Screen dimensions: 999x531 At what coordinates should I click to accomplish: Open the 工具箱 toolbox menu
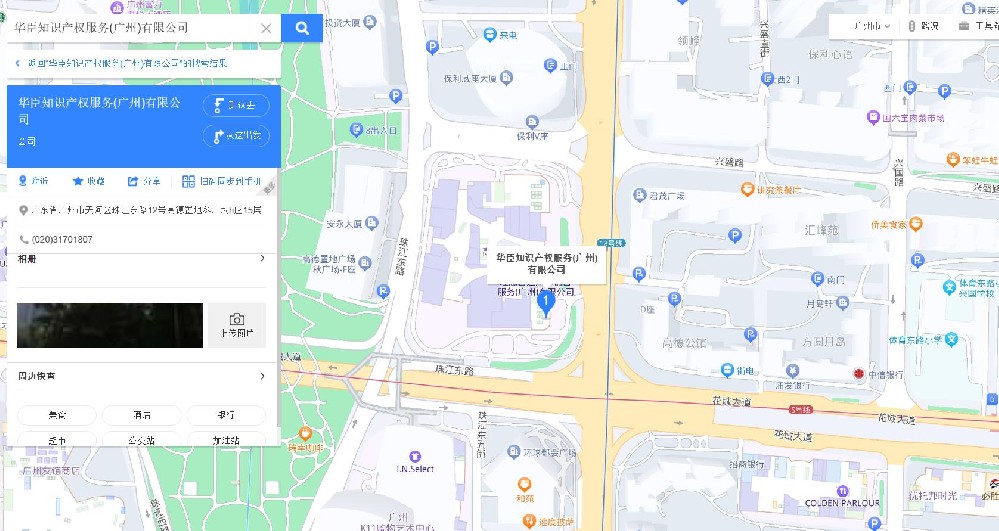977,26
